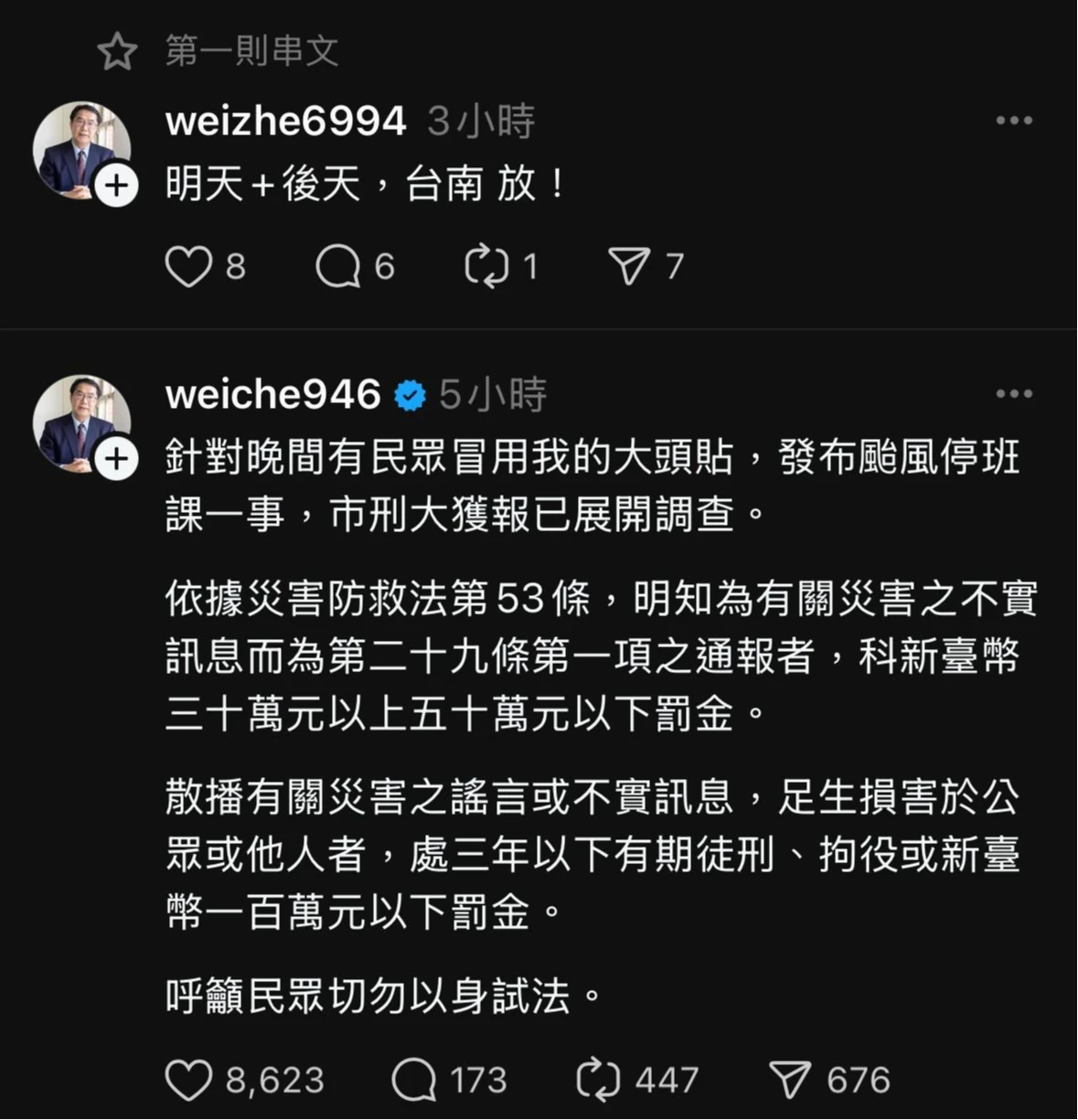Viewport: 1078px width, 1120px height.
Task: Repost the weiche946 post
Action: pos(598,1081)
